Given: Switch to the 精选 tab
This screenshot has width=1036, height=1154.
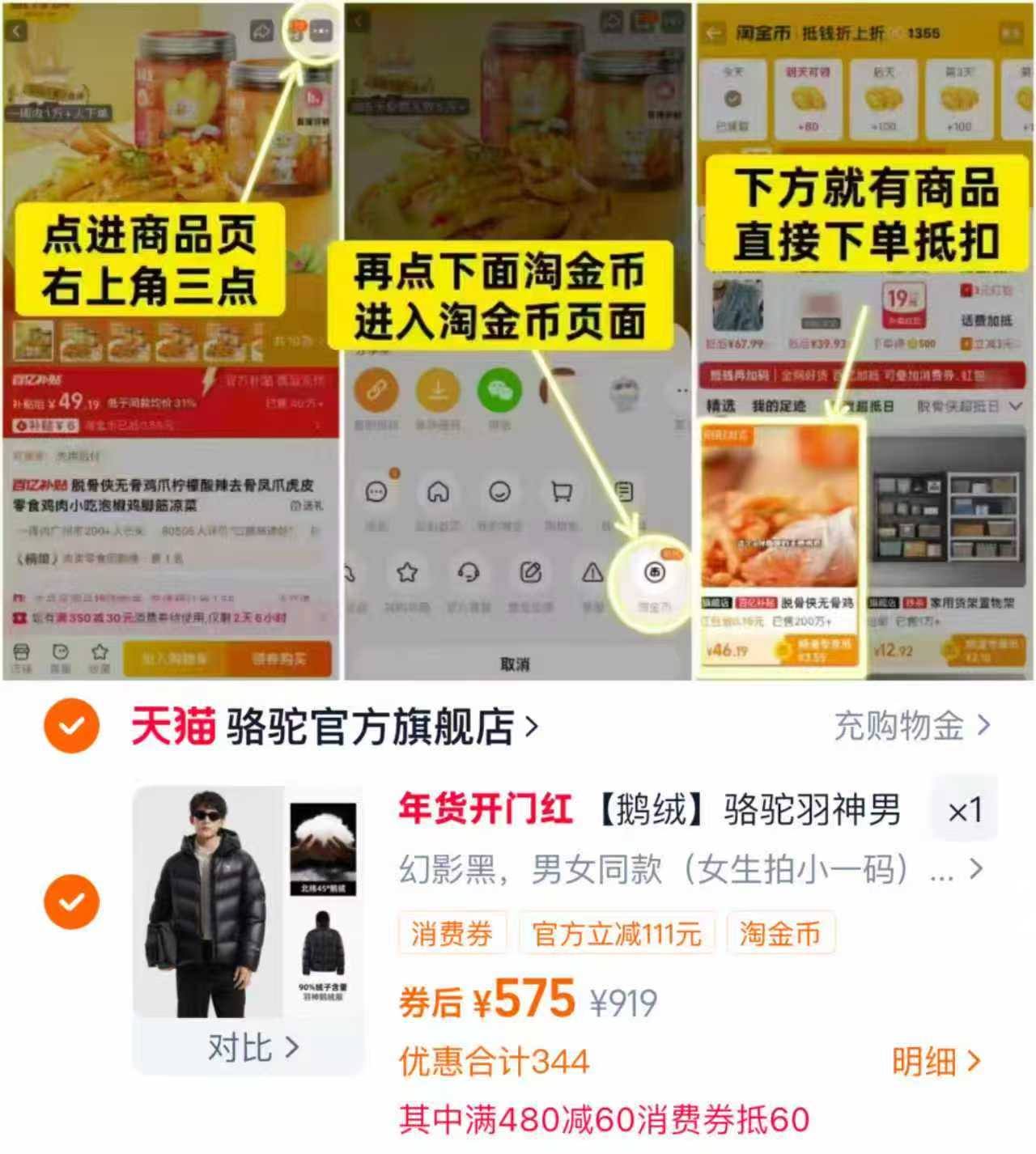Looking at the screenshot, I should 720,404.
